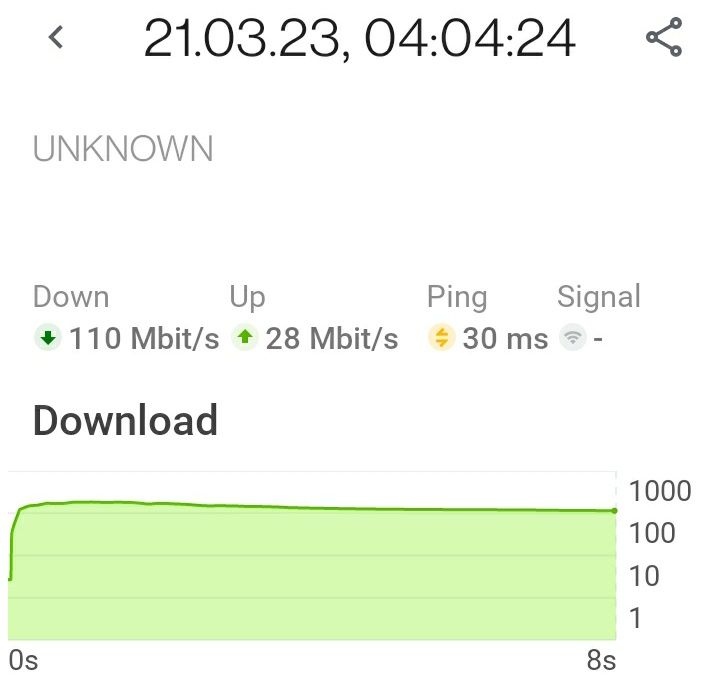Share this speed test result
This screenshot has width=720, height=678.
click(663, 38)
